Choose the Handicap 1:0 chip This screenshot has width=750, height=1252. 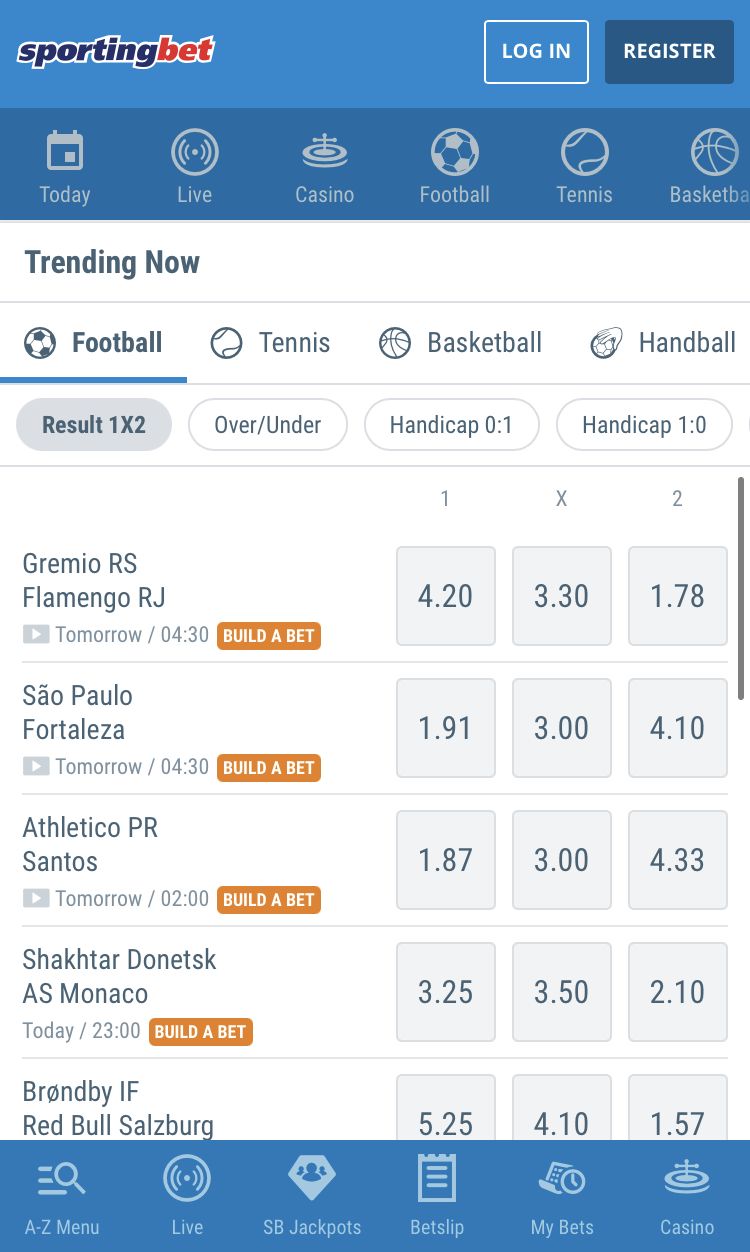pos(644,425)
